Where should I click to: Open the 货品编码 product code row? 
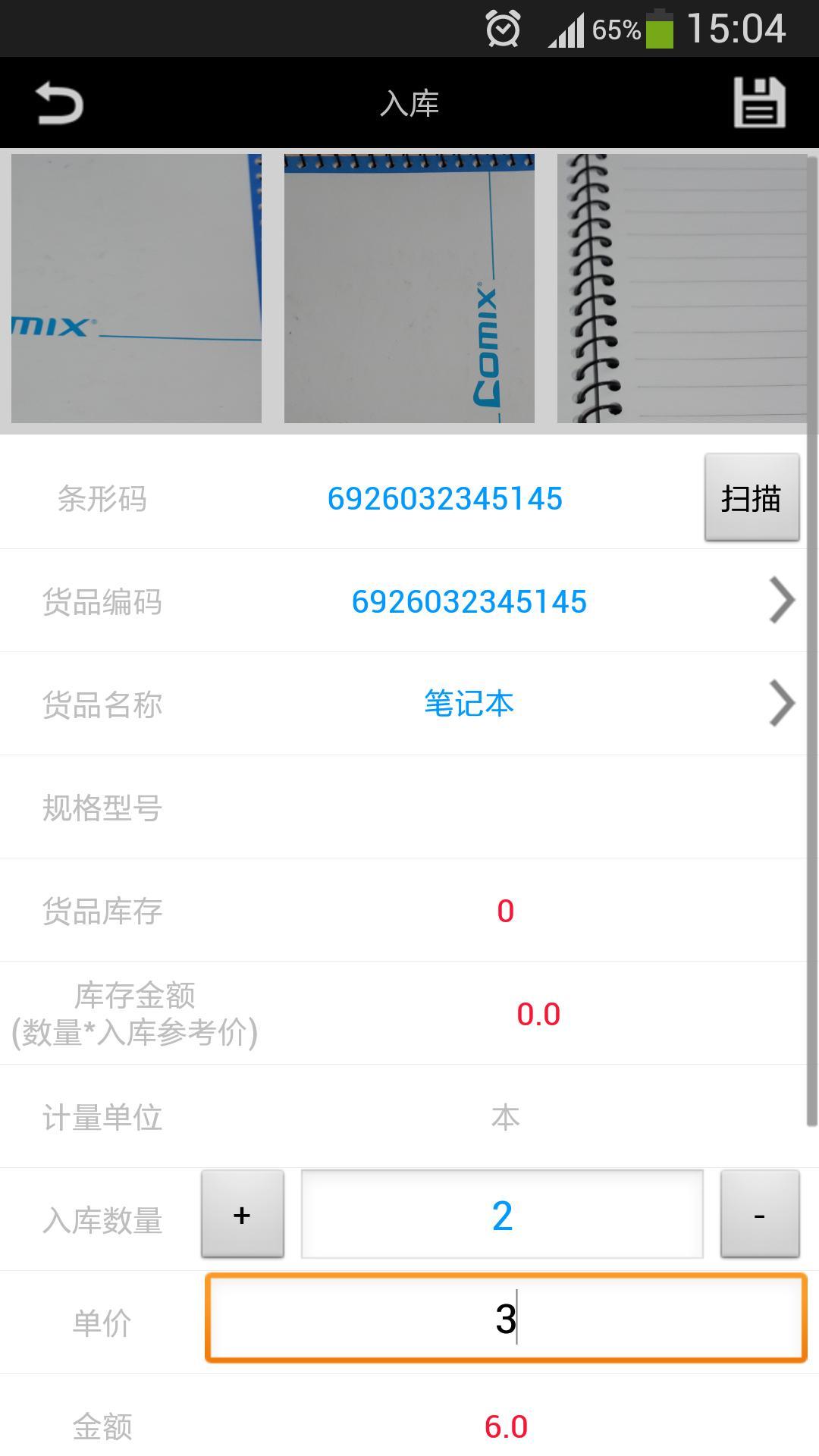coord(469,601)
